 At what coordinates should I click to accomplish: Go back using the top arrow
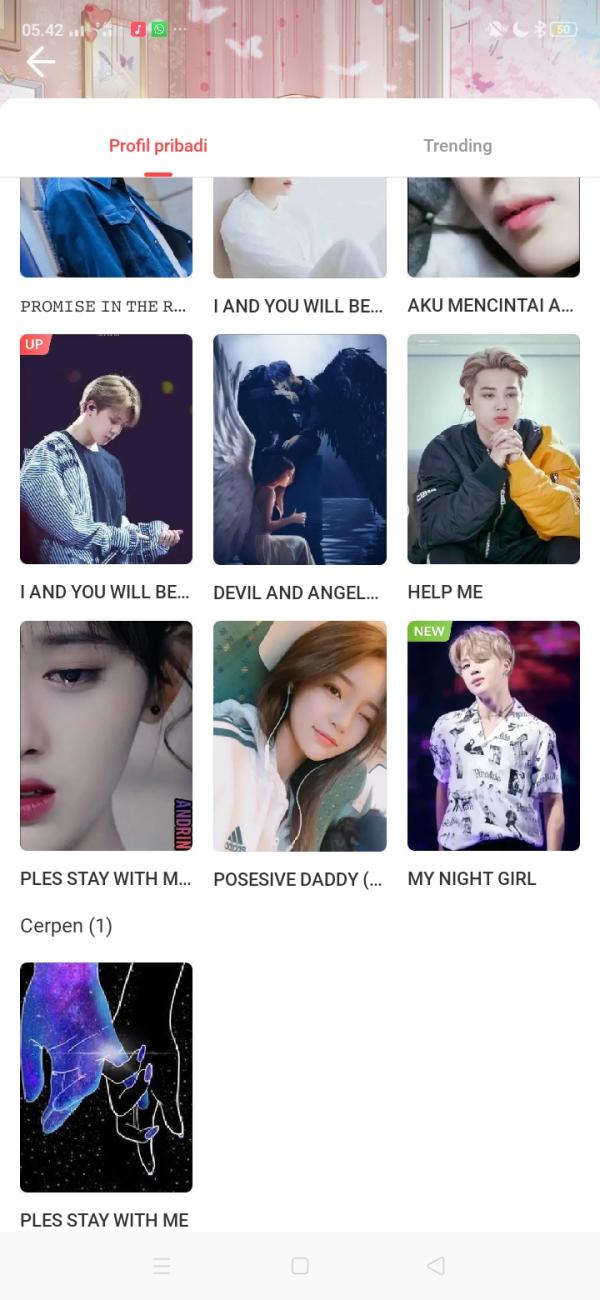40,62
